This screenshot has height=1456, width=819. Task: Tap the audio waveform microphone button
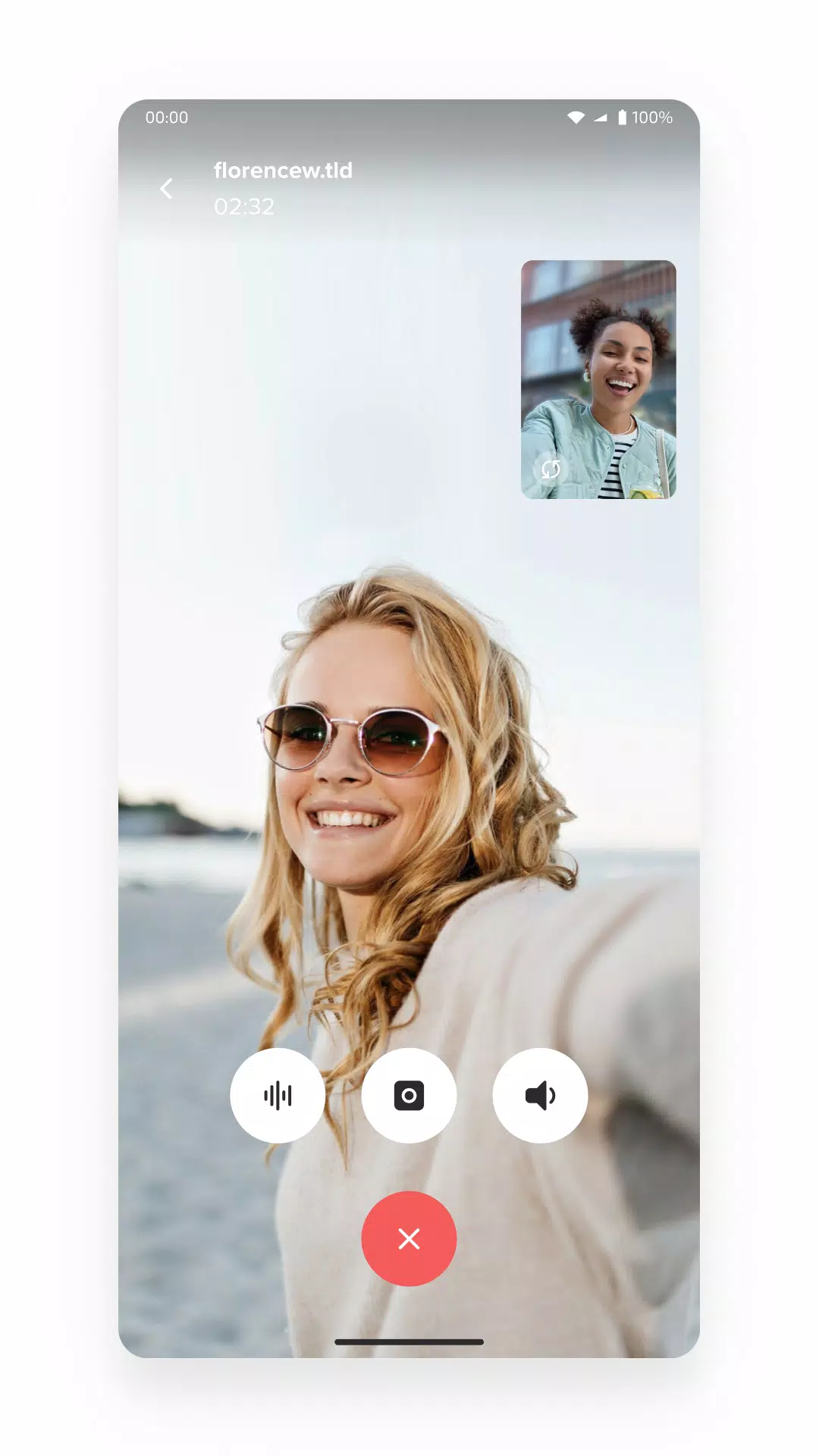click(278, 1095)
